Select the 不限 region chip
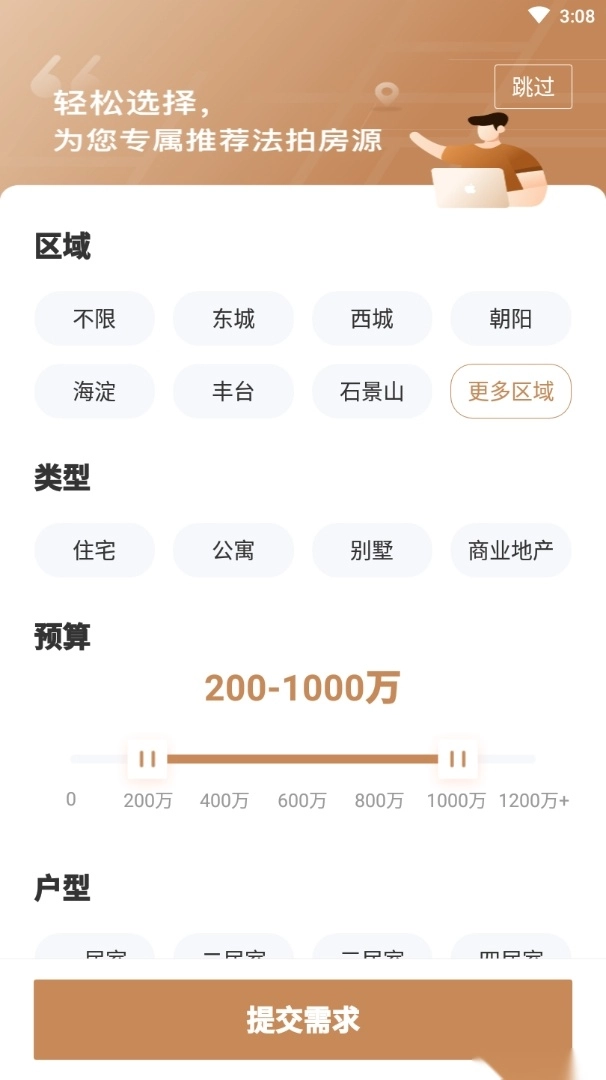Screen dimensions: 606x1080 tap(94, 319)
